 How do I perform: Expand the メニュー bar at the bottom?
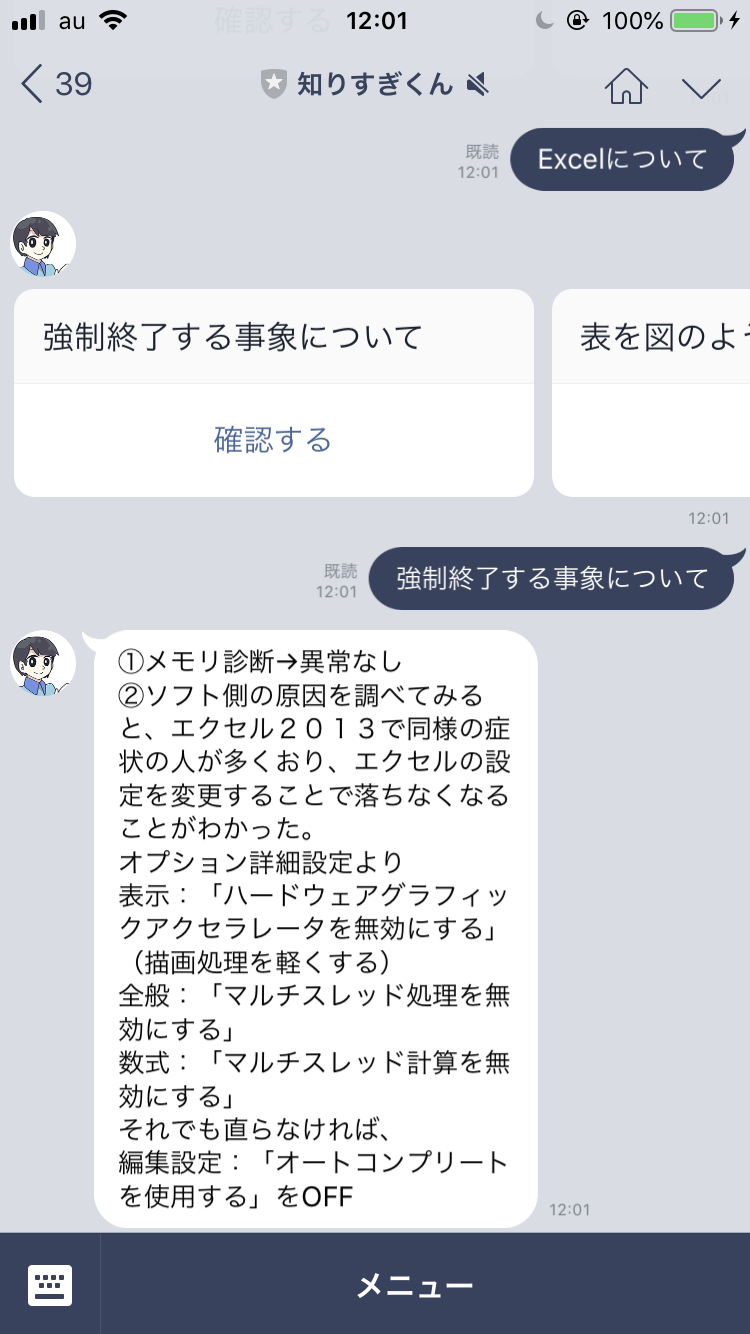(416, 1287)
